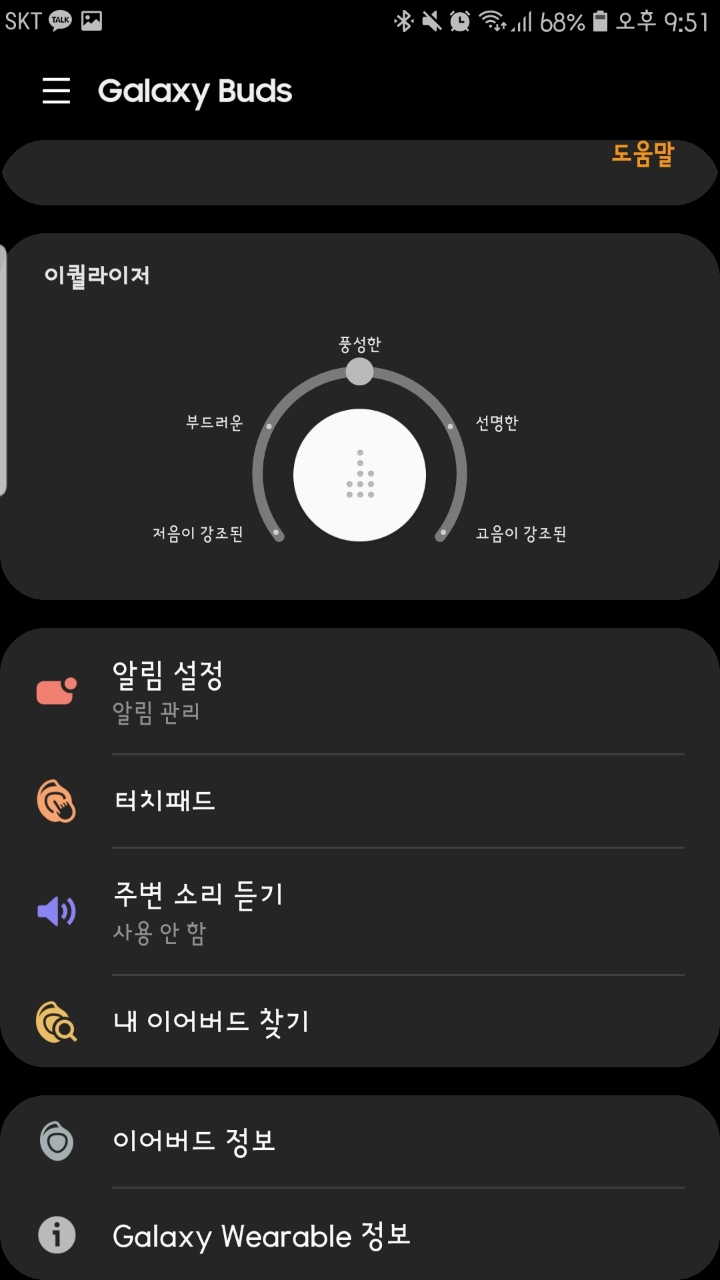Set equalizer to 부드러운 preset
The height and width of the screenshot is (1280, 720).
[x=214, y=423]
